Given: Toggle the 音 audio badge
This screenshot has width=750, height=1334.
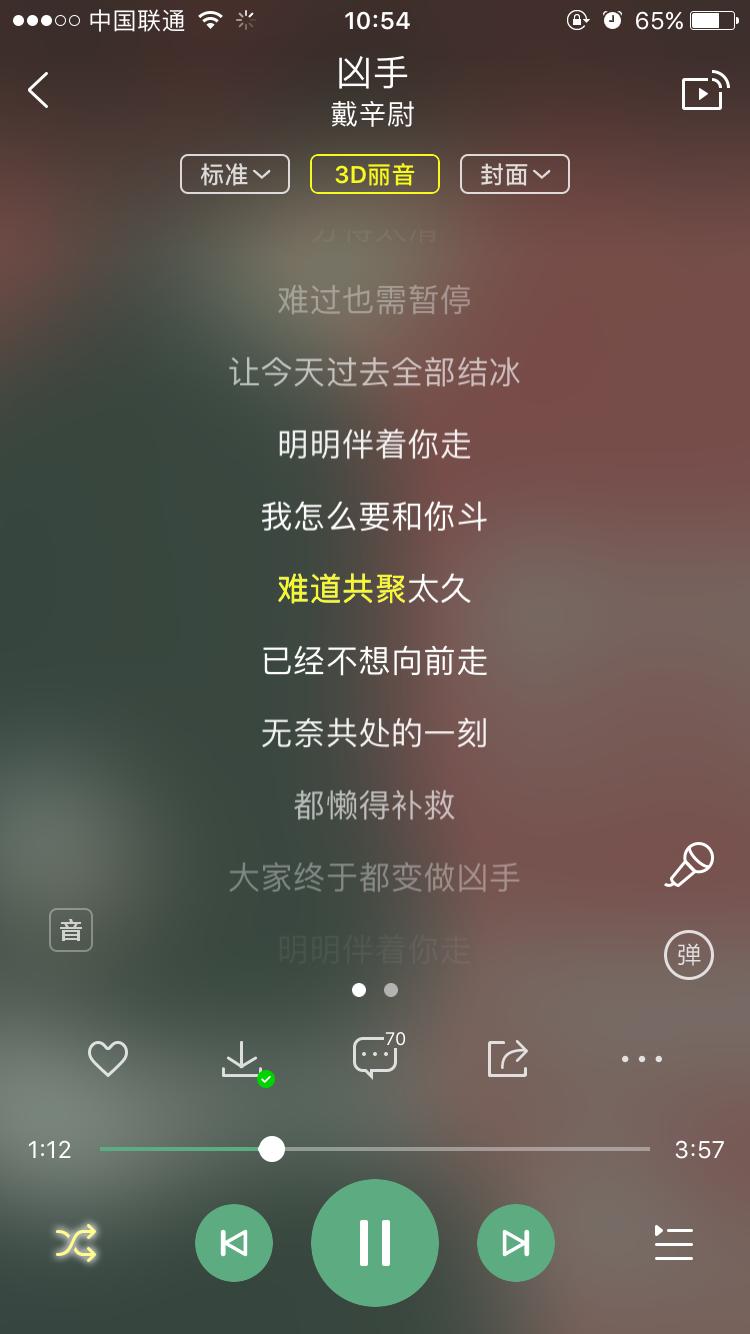Looking at the screenshot, I should coord(70,929).
